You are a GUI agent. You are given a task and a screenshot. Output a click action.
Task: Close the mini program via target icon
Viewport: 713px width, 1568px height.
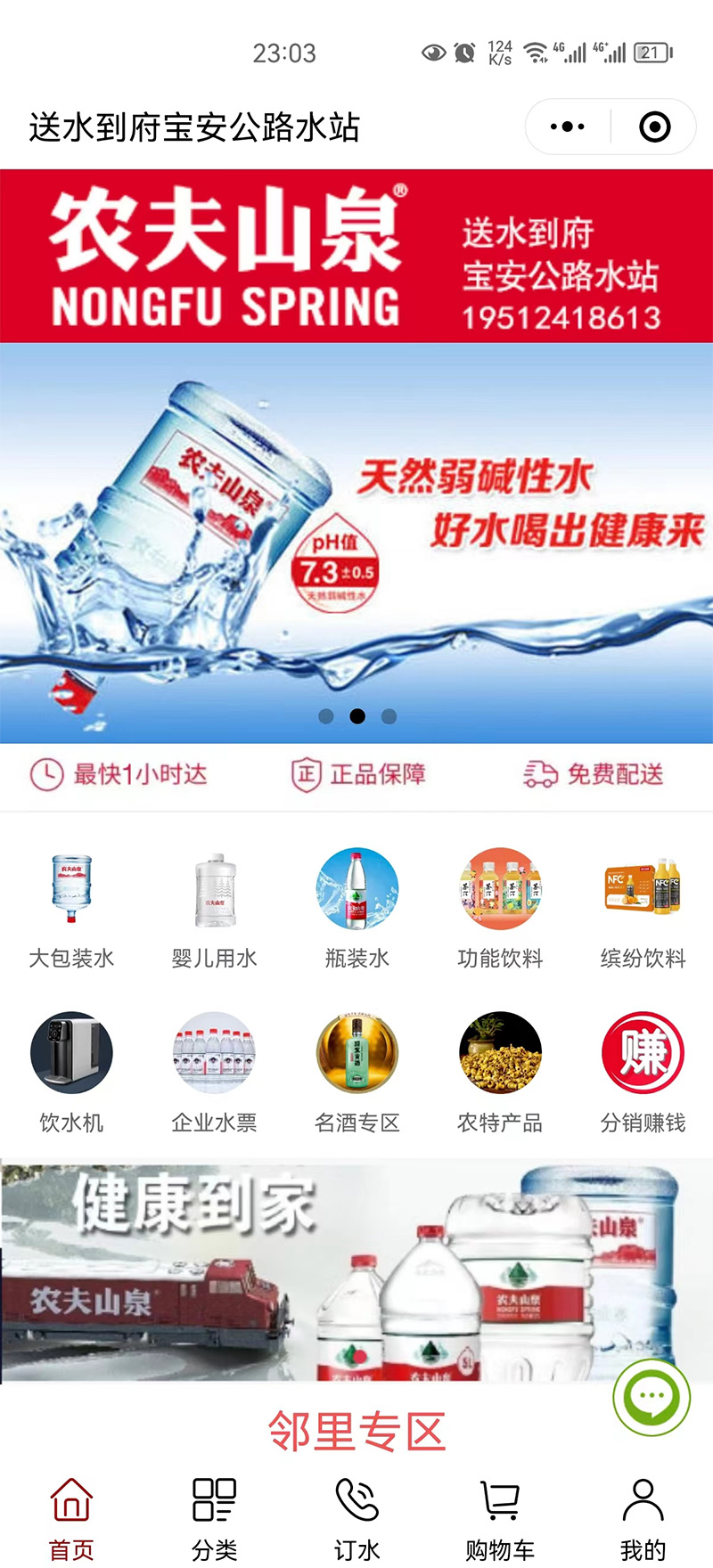coord(655,127)
